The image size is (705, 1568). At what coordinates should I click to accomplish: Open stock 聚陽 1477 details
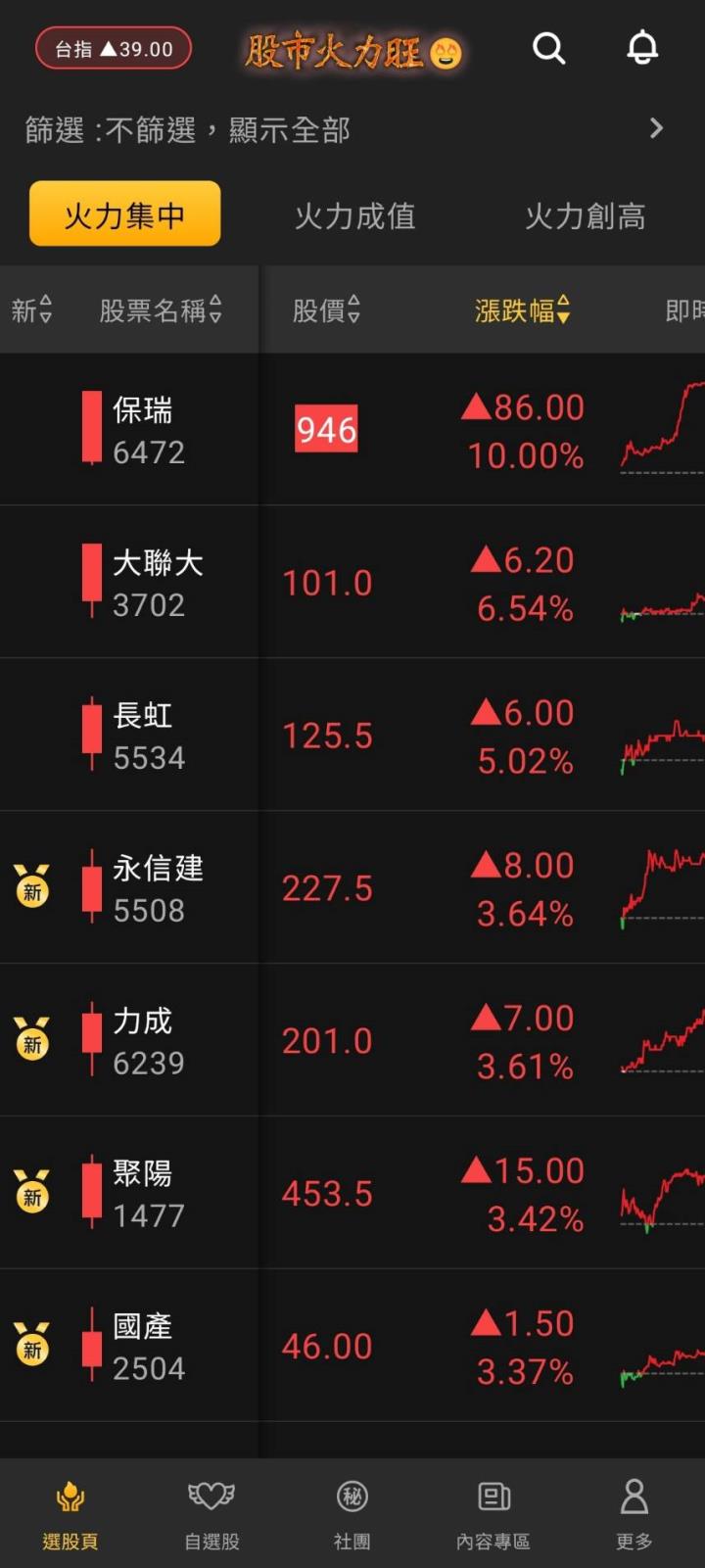pyautogui.click(x=149, y=1194)
